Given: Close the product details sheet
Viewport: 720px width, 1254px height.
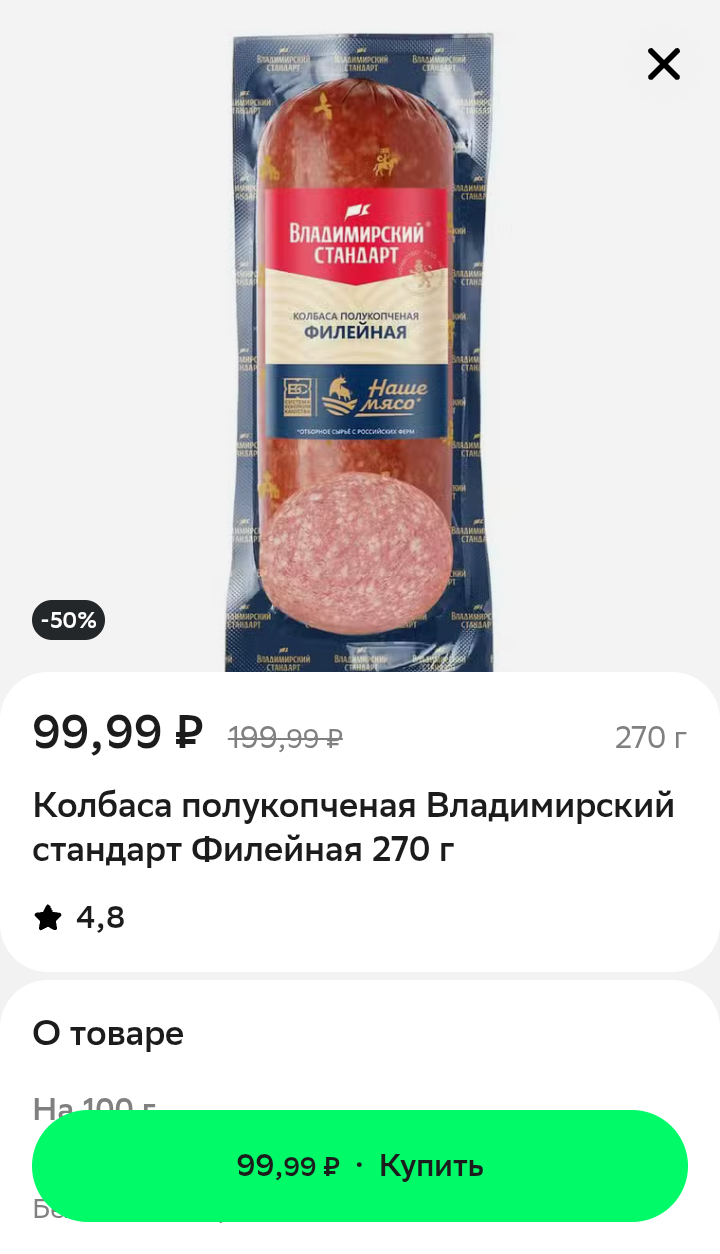Looking at the screenshot, I should (663, 65).
